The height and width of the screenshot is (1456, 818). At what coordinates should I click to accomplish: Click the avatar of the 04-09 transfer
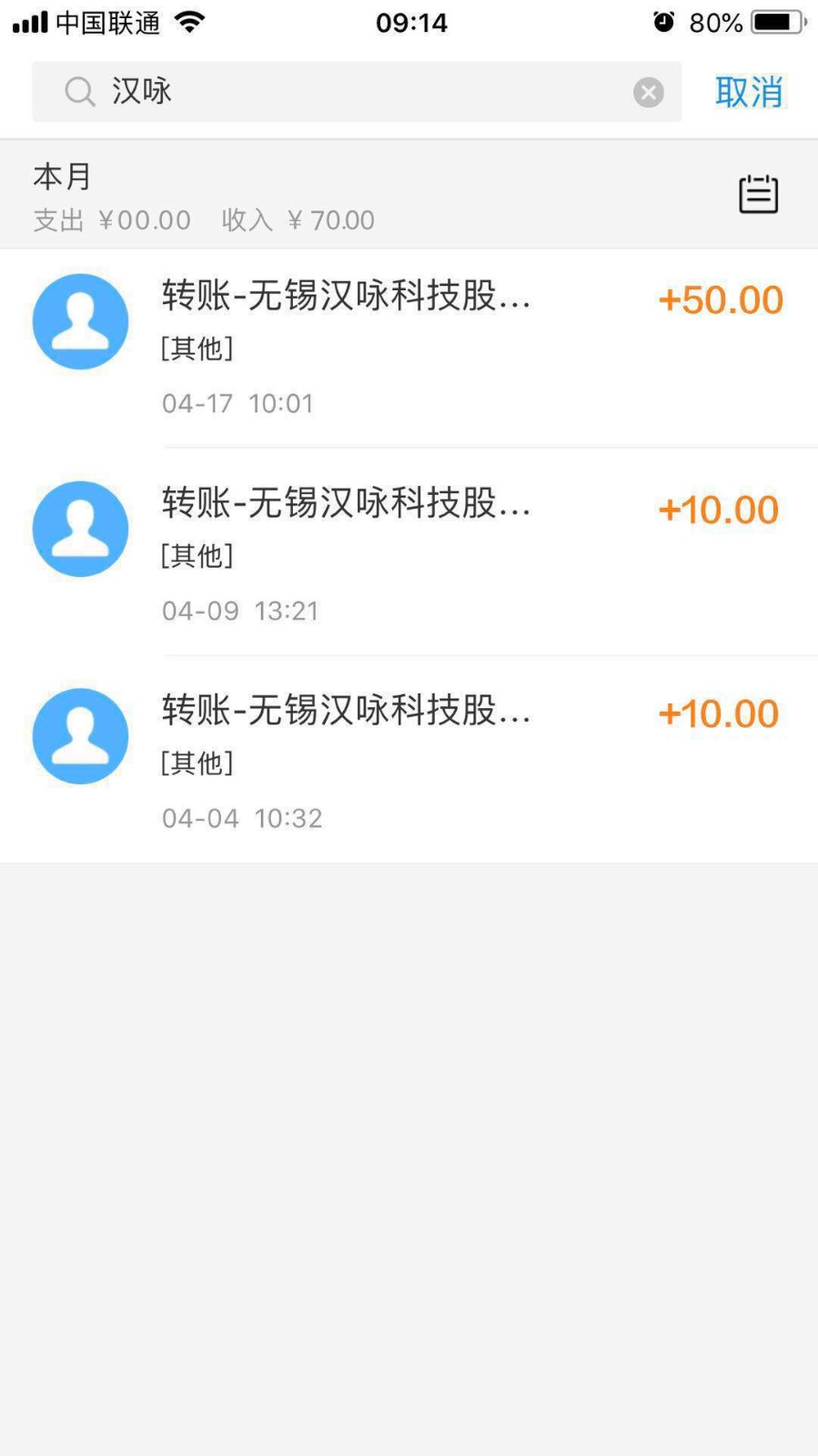(x=80, y=529)
